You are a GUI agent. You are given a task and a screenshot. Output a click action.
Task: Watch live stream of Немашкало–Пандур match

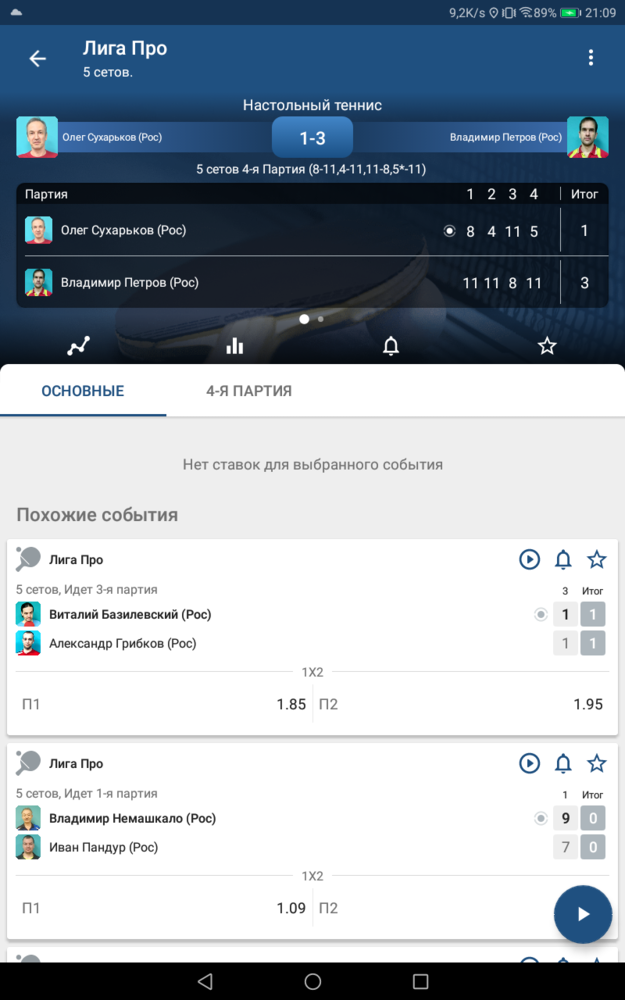[x=529, y=763]
